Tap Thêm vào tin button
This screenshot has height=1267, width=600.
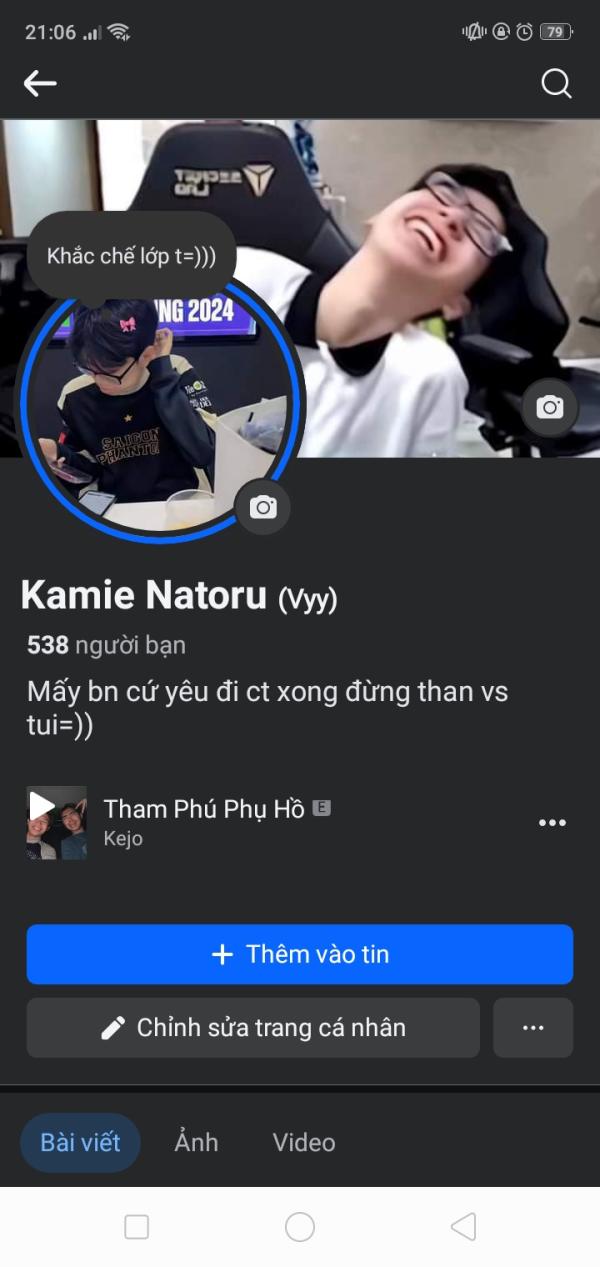(x=300, y=954)
